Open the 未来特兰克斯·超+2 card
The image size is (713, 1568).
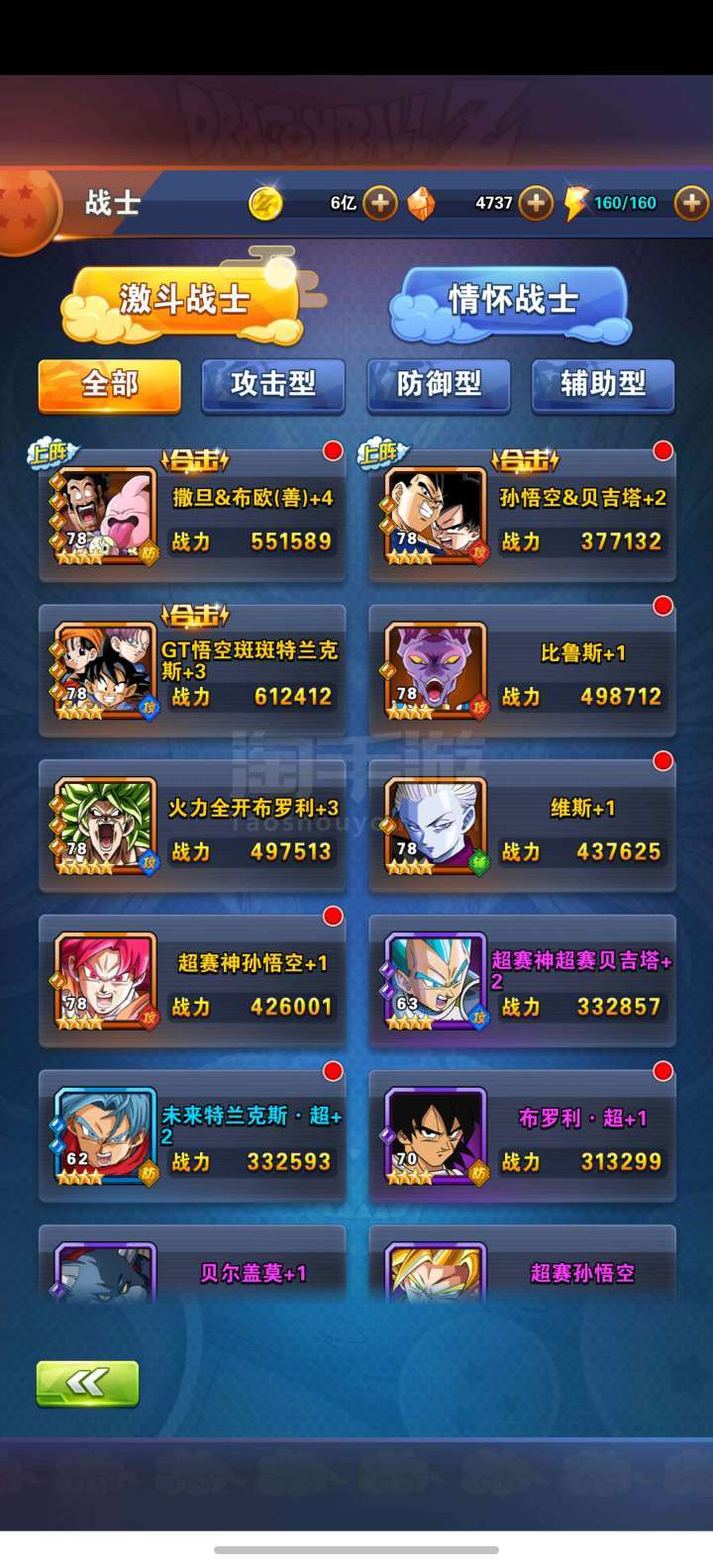[192, 1136]
